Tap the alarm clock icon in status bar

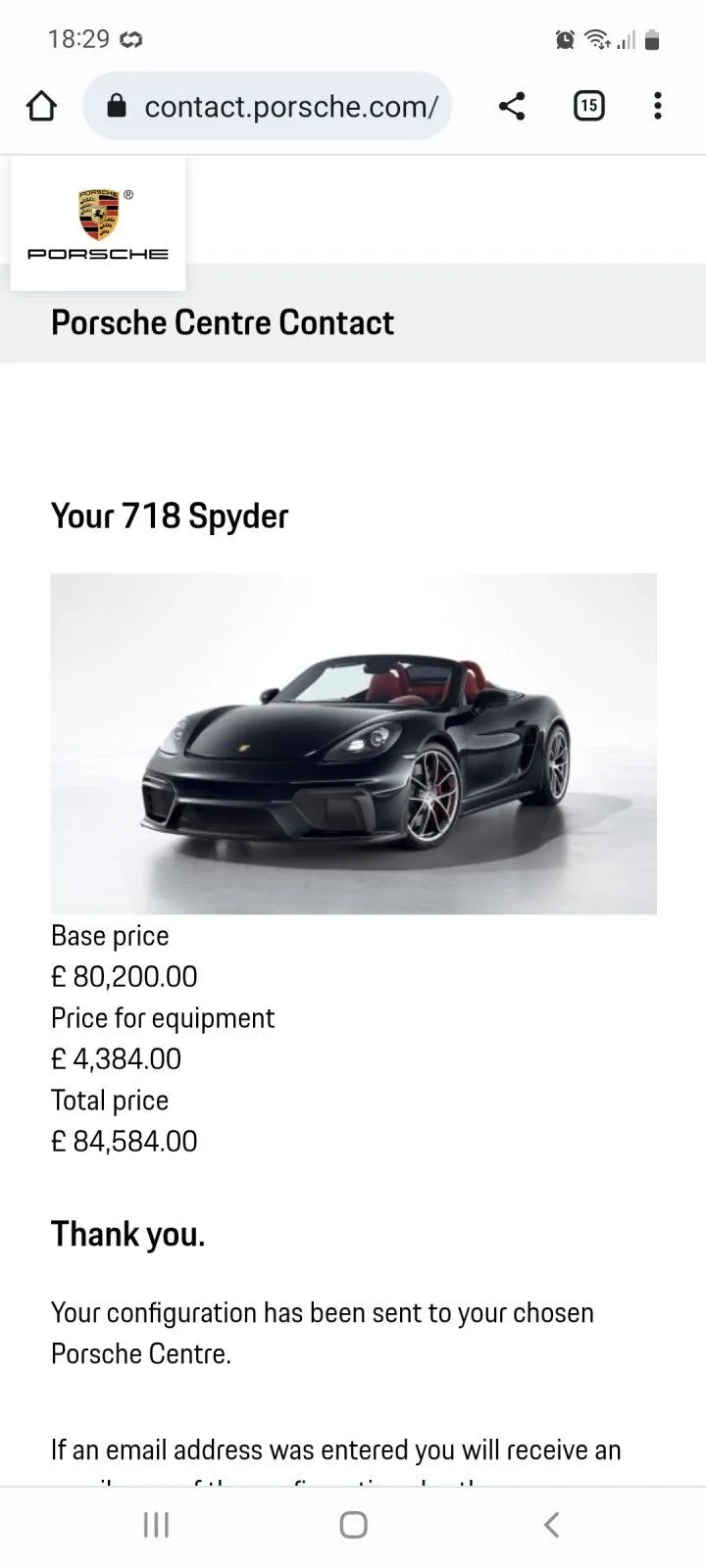pos(564,39)
